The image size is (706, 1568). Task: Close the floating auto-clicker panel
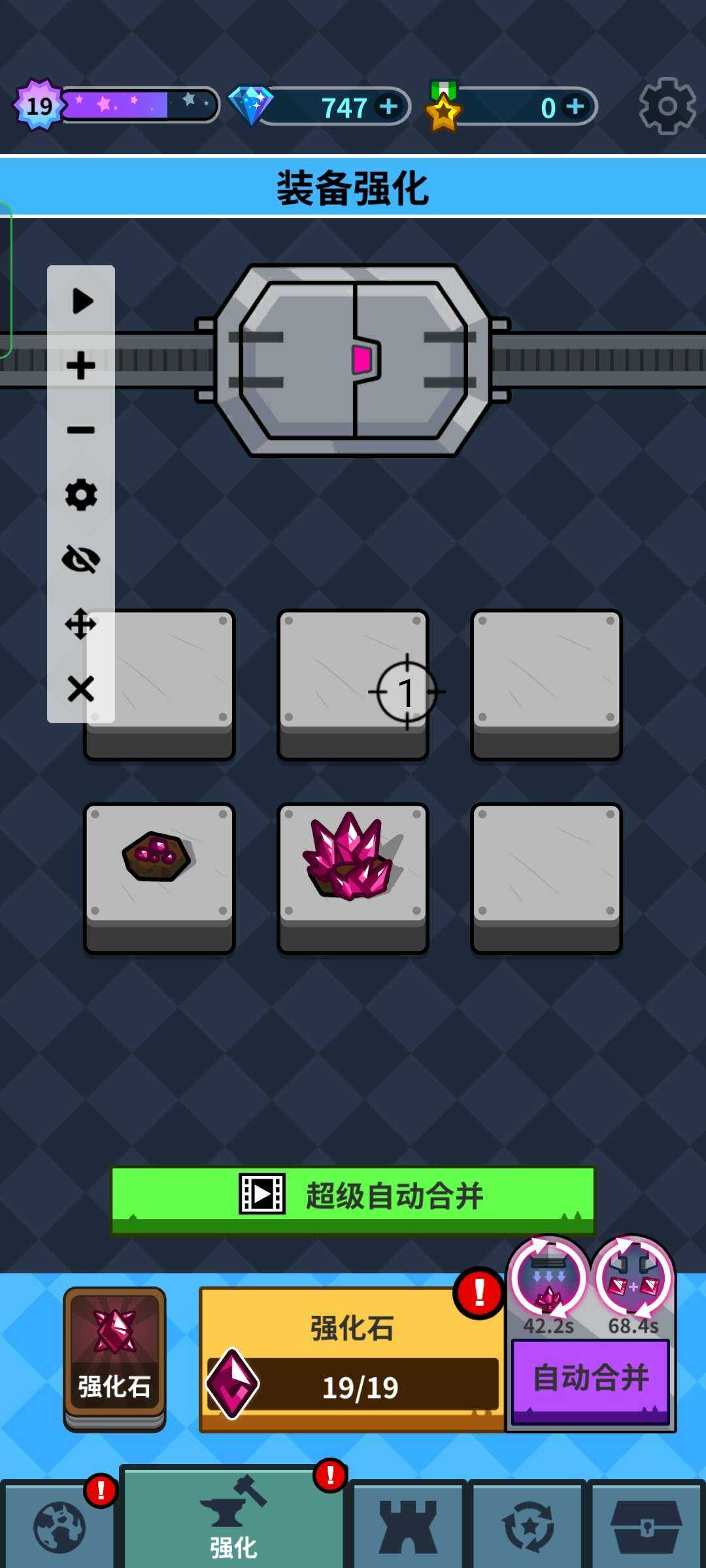tap(81, 689)
